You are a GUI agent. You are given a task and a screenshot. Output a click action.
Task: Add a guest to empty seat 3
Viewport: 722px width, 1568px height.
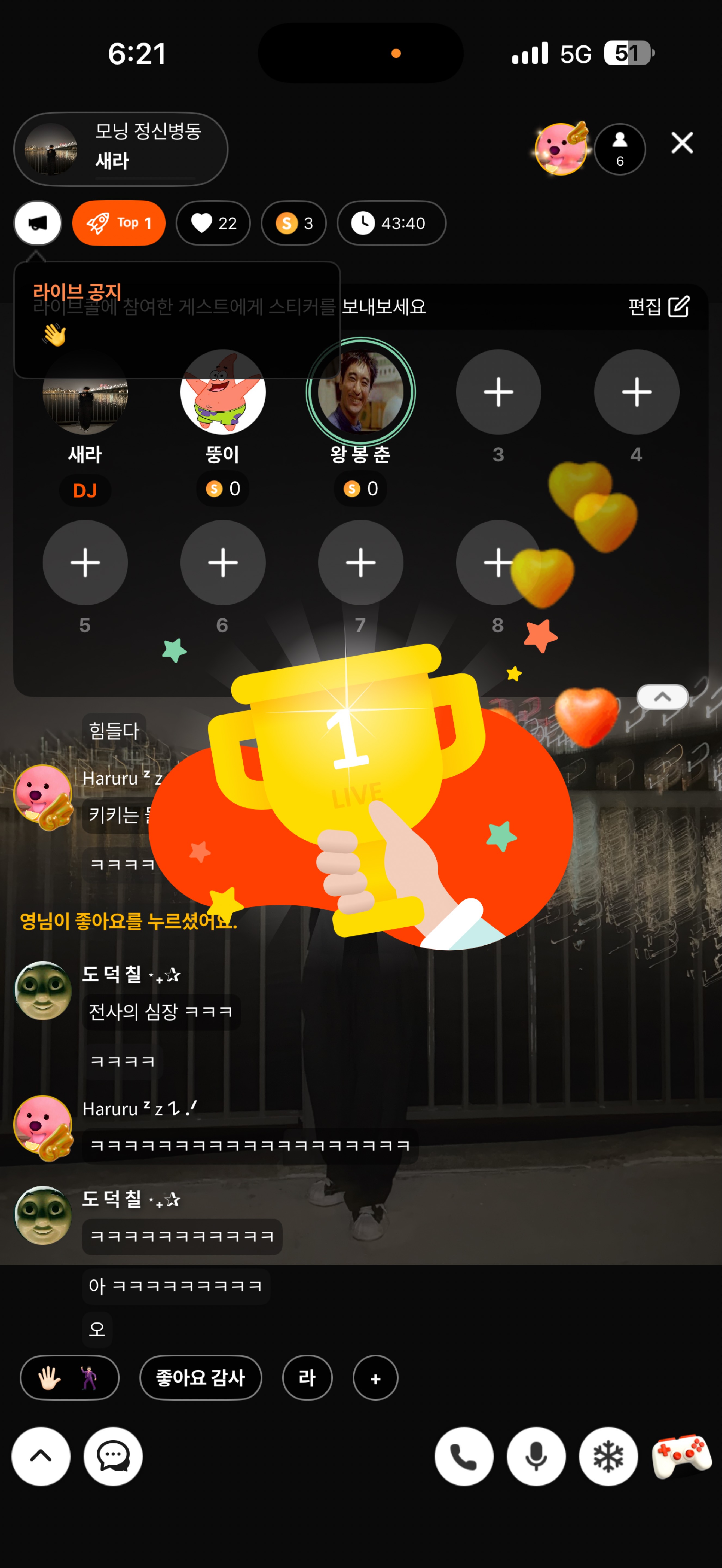point(498,393)
